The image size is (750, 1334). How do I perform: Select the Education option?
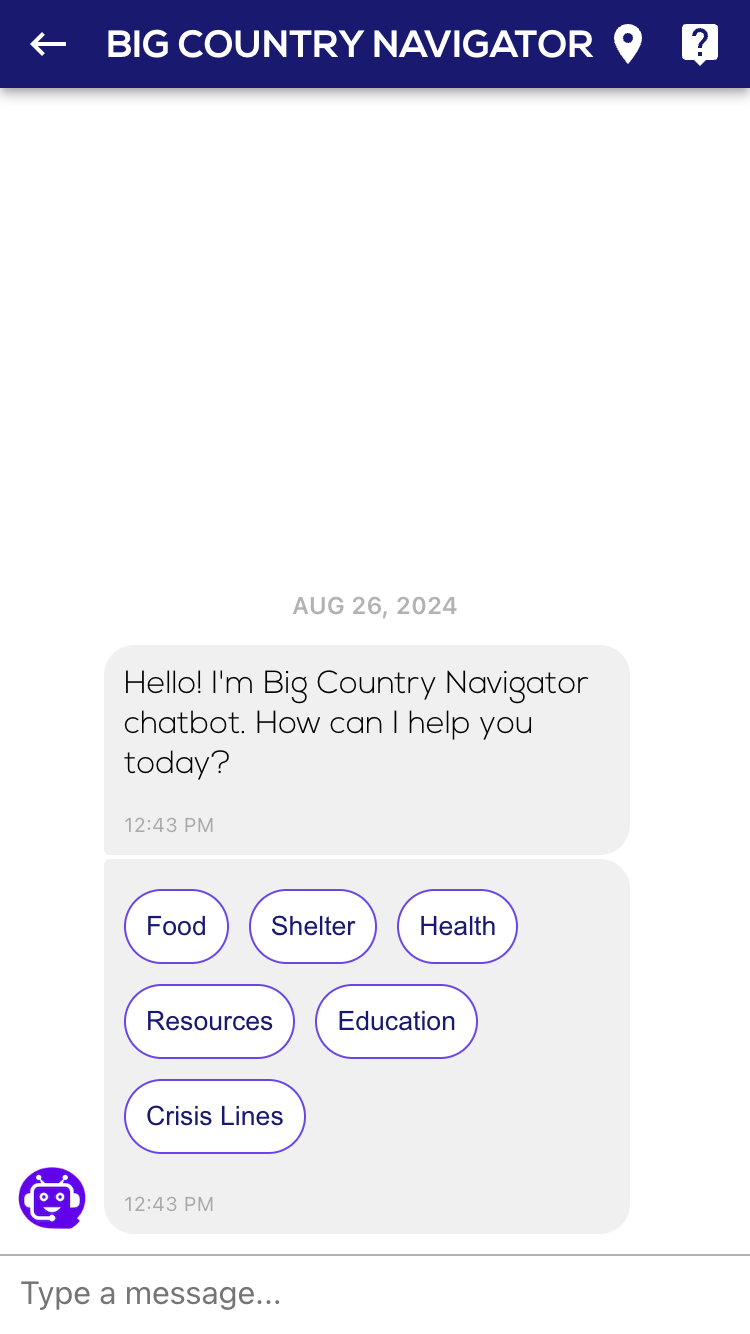(x=396, y=1021)
